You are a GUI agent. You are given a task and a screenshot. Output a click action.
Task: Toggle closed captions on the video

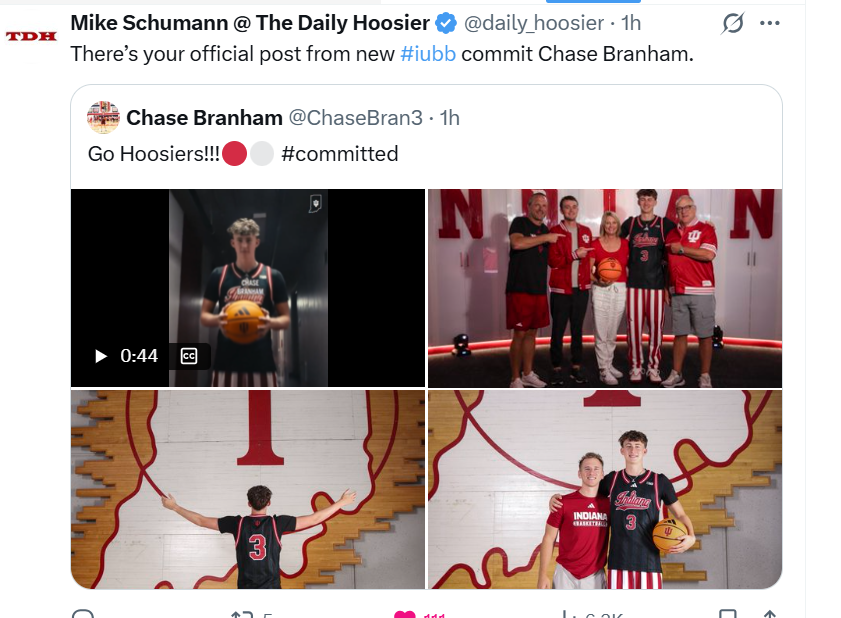coord(188,356)
